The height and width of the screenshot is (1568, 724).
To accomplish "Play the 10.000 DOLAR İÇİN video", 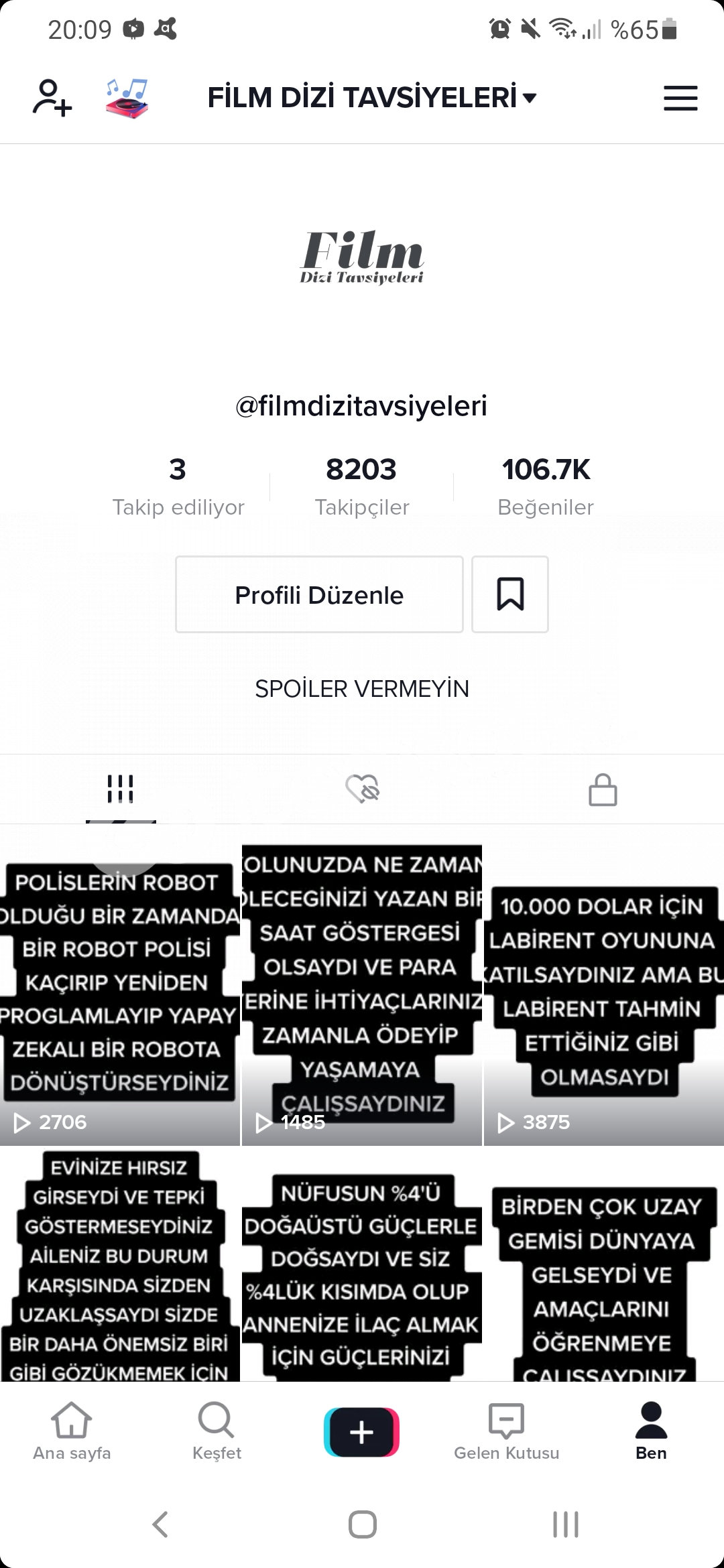I will click(604, 984).
